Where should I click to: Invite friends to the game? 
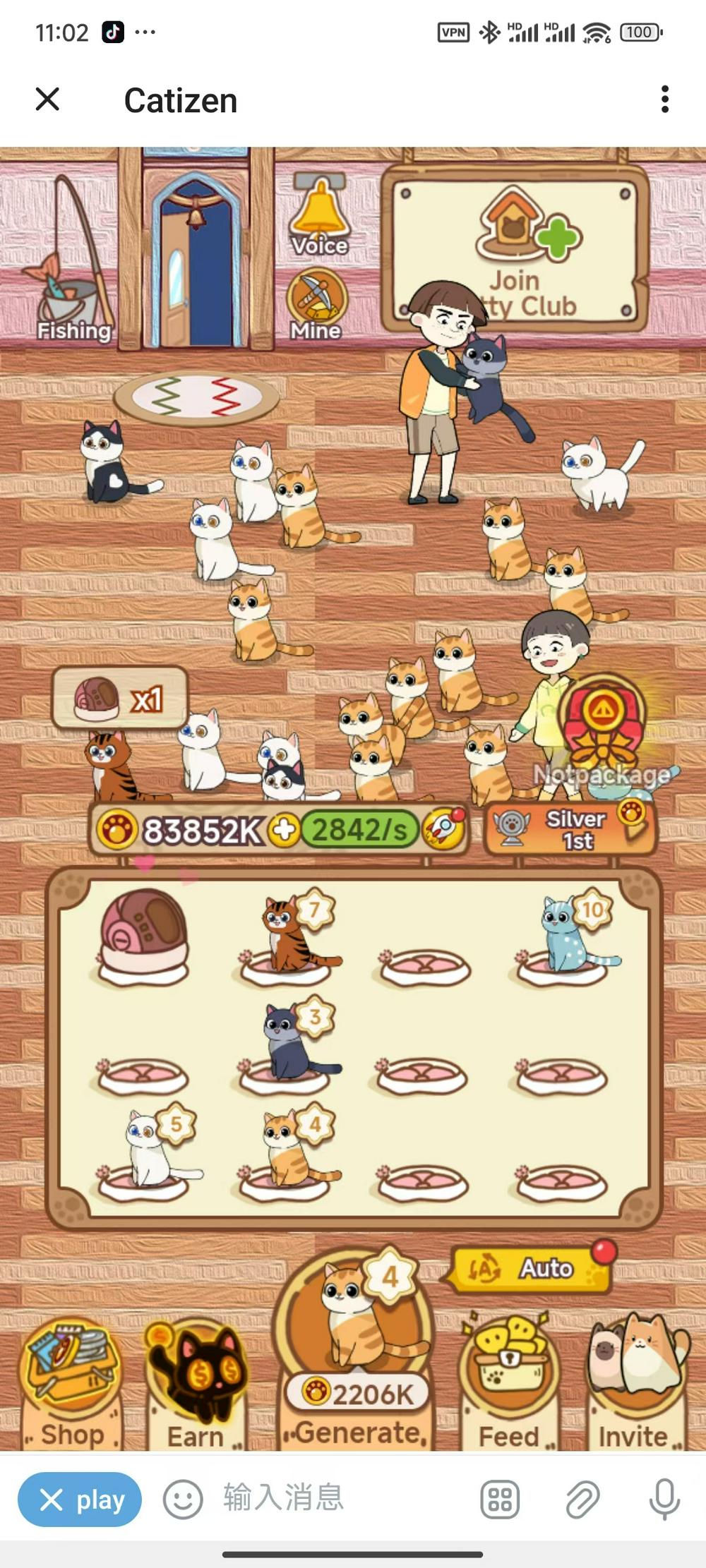click(634, 1383)
